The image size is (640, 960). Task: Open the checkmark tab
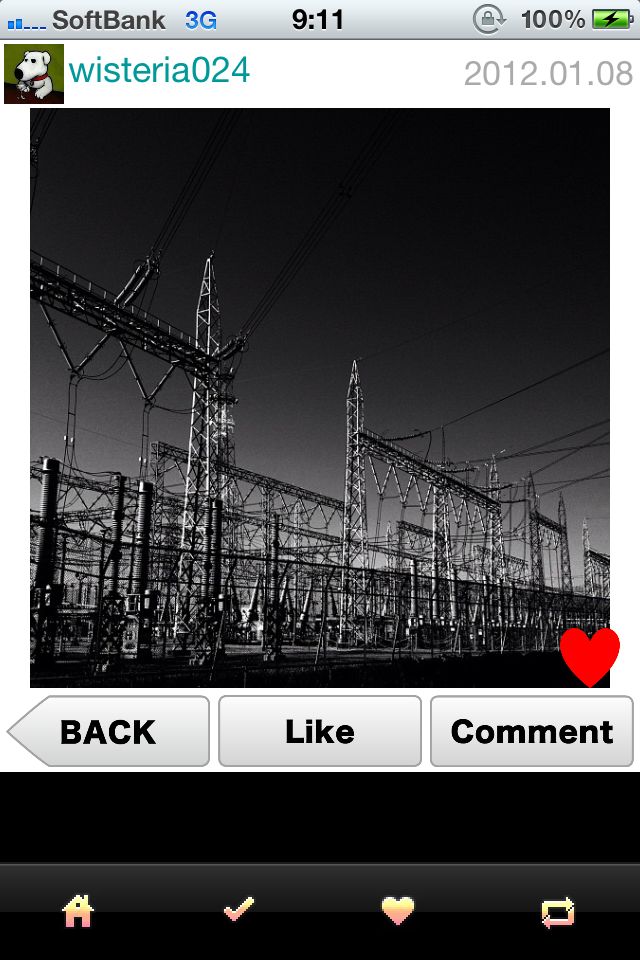point(238,910)
